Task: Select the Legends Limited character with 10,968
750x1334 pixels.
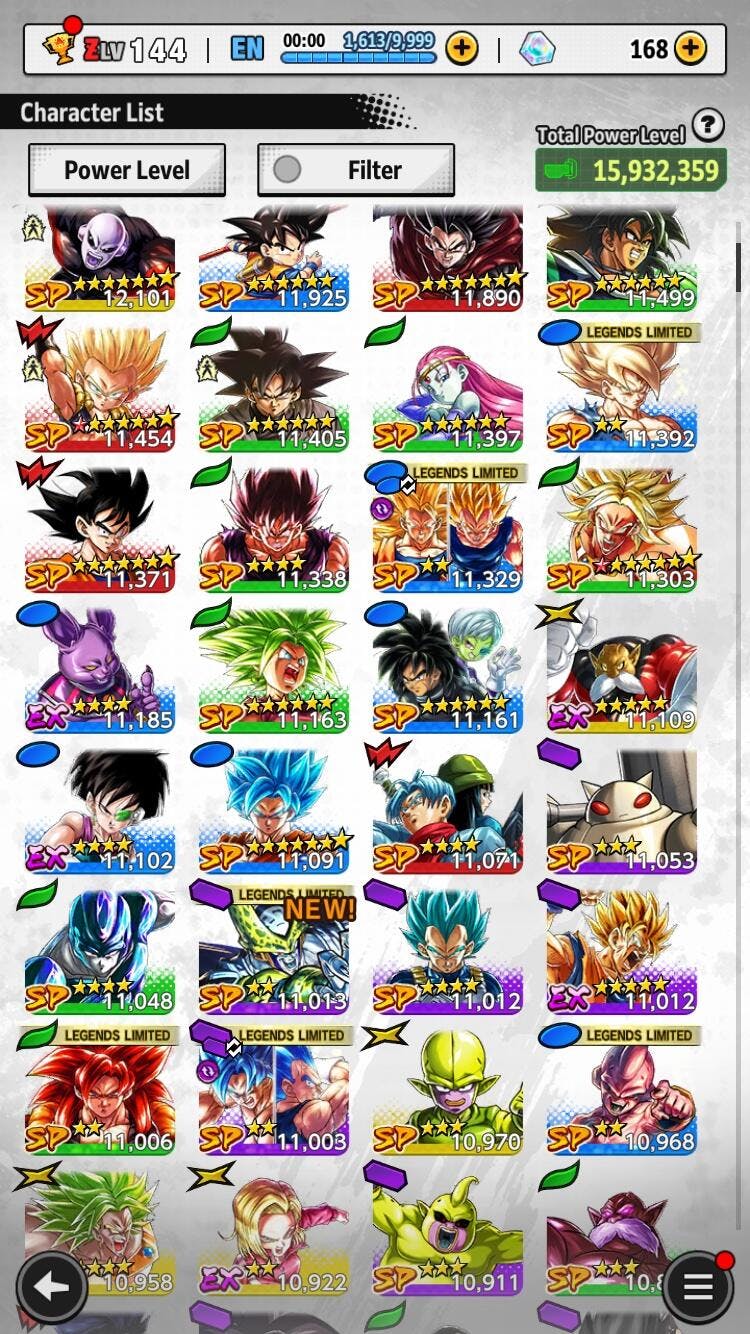Action: 622,1089
